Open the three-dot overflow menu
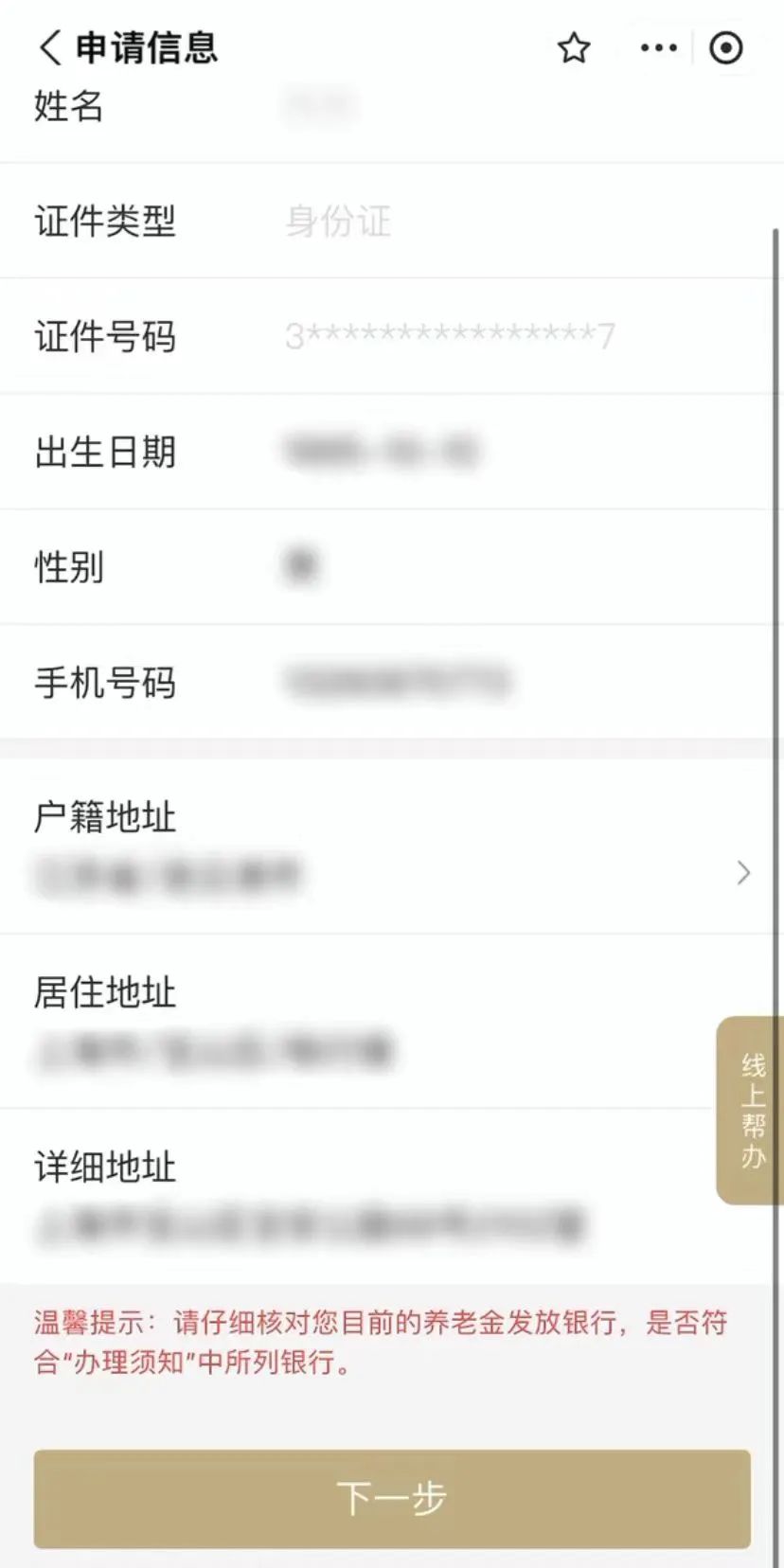Screen dimensions: 784x1568 click(658, 48)
